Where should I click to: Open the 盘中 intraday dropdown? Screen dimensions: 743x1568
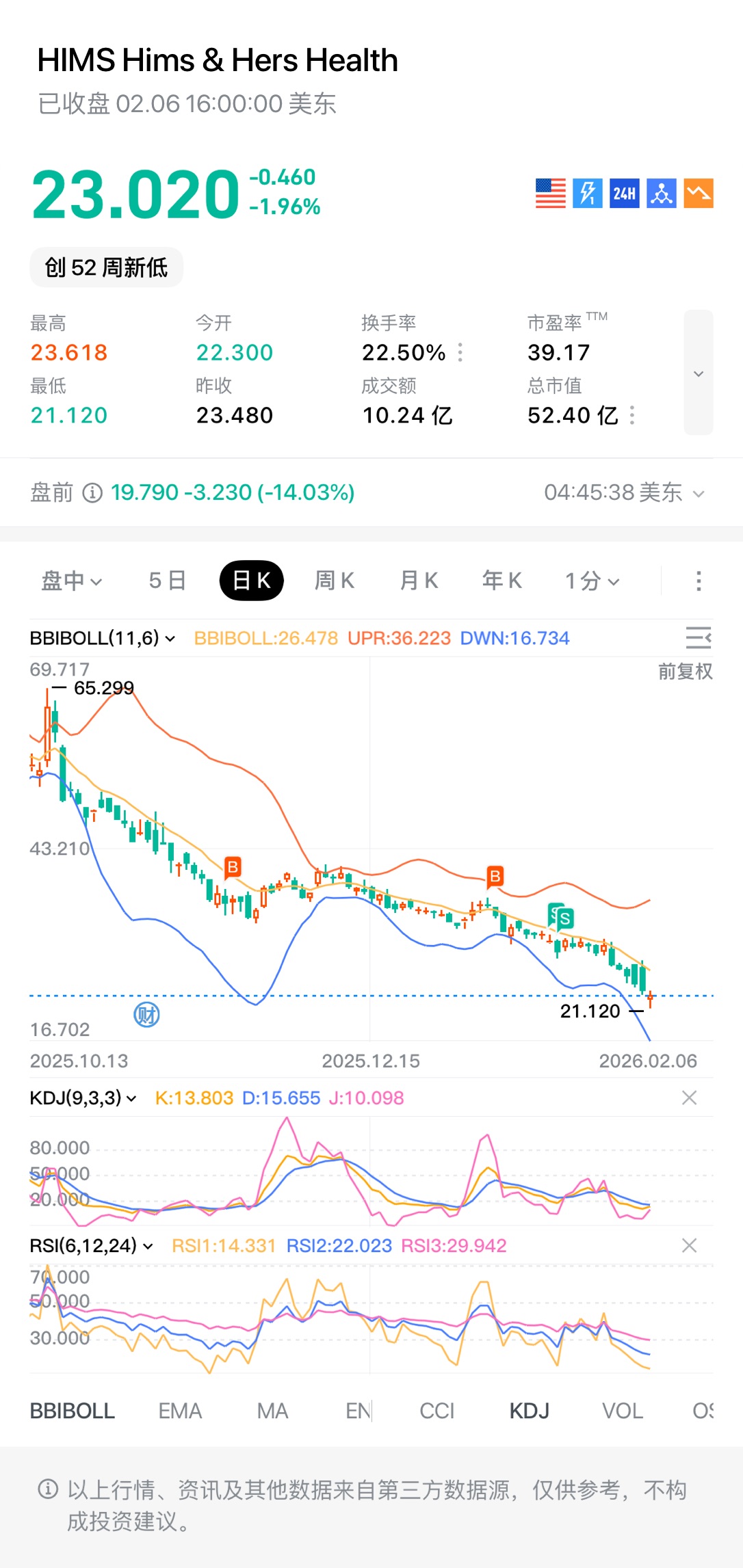(71, 581)
